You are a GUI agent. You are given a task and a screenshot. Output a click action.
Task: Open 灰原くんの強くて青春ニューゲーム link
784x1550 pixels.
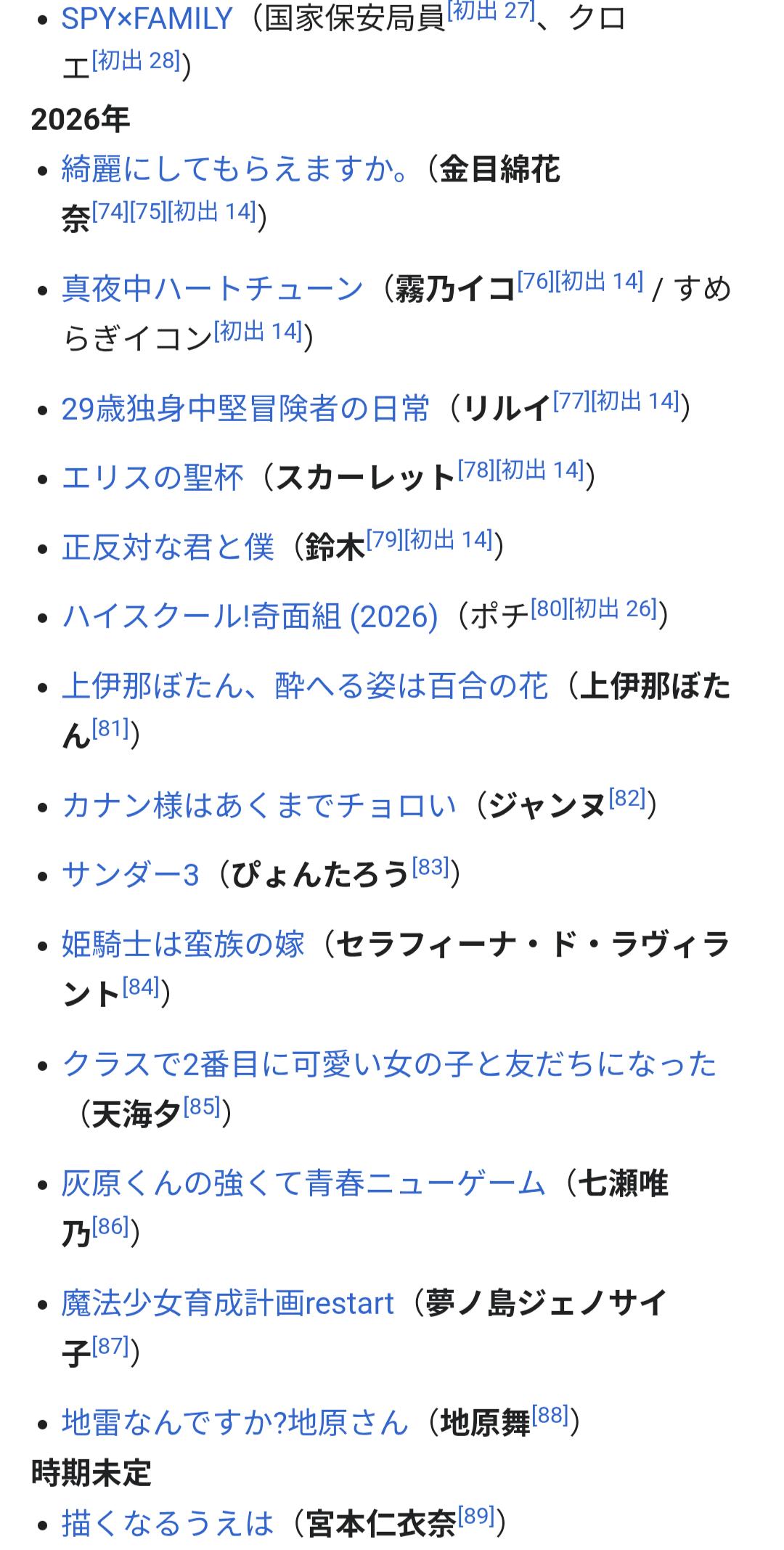pos(303,1183)
